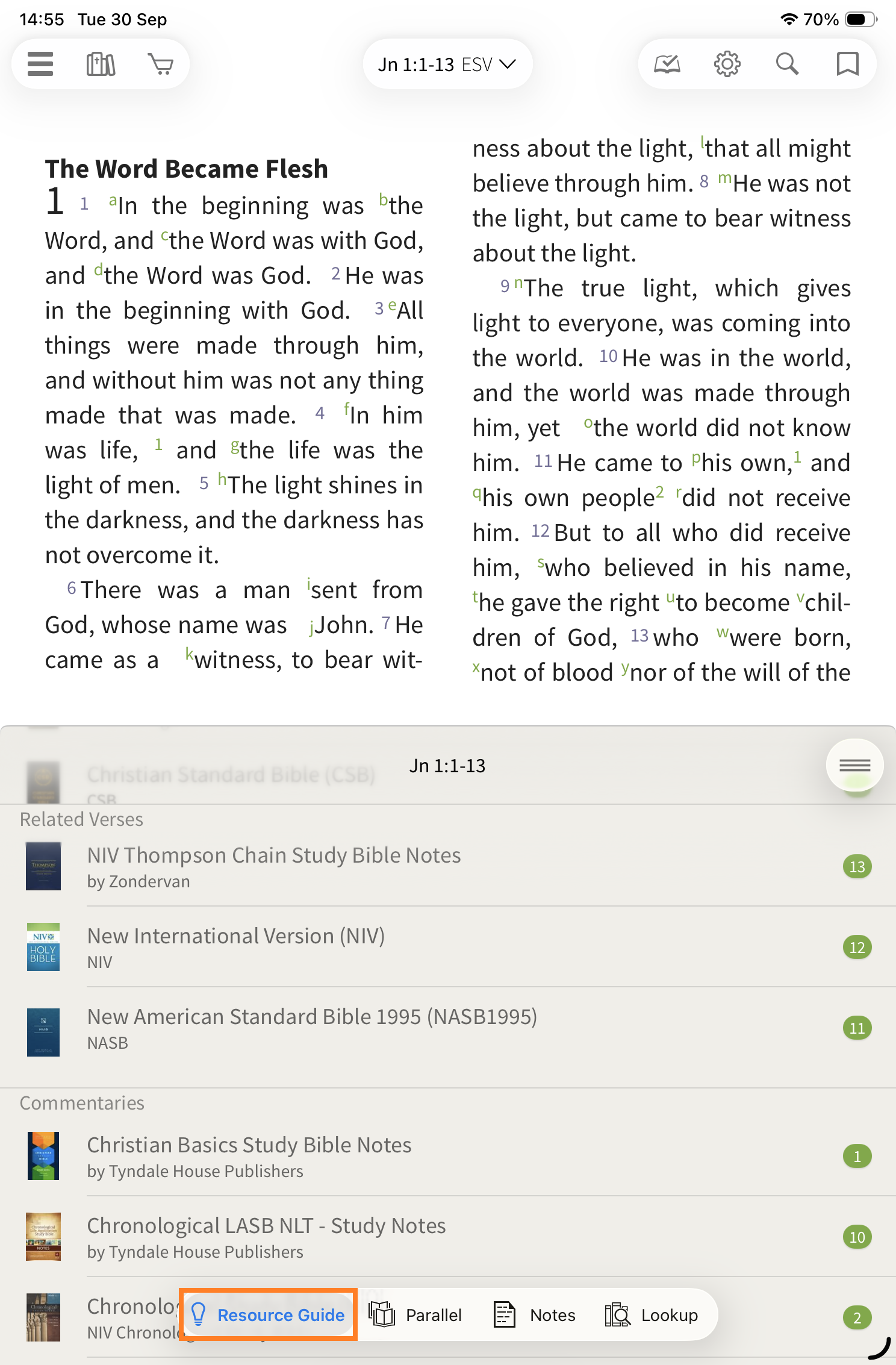
Task: Open NIV Thompson Chain Study Bible Notes
Action: point(274,866)
